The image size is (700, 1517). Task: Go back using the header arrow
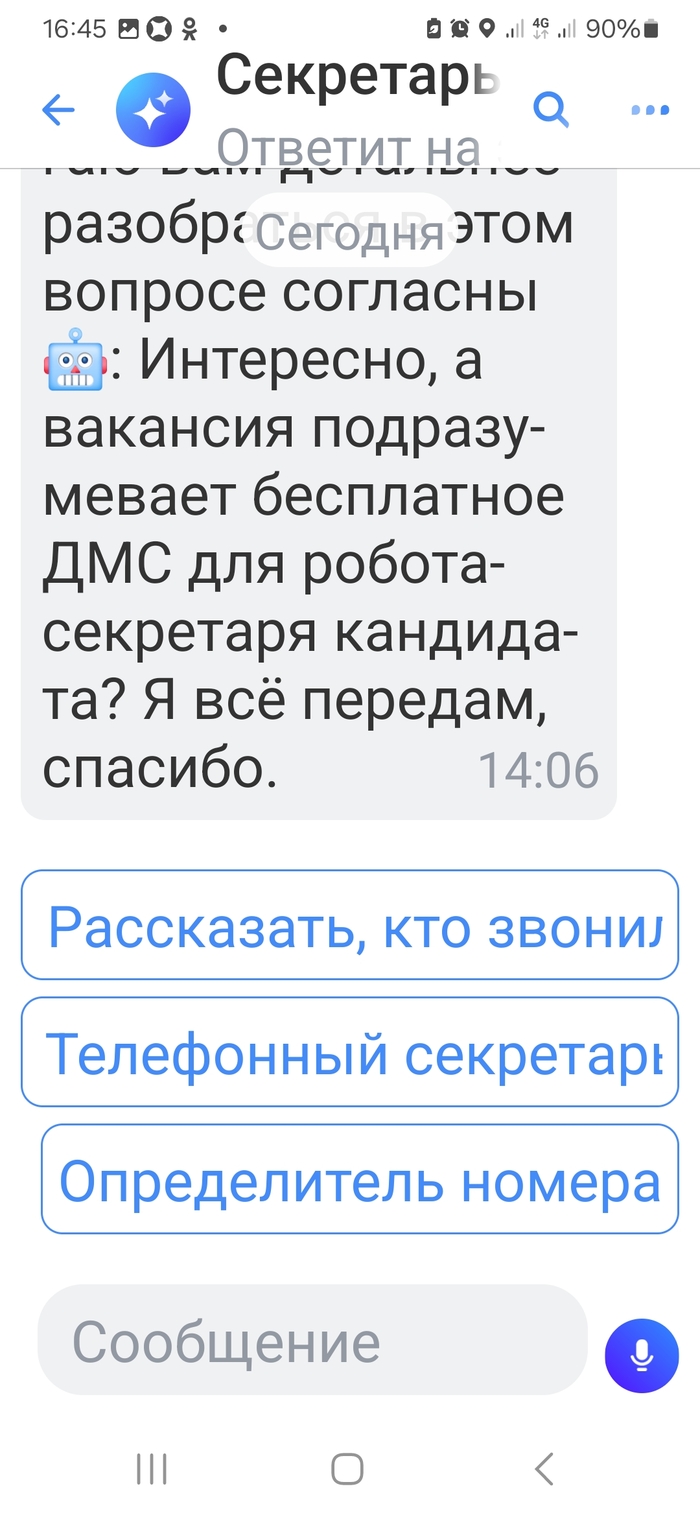coord(58,110)
